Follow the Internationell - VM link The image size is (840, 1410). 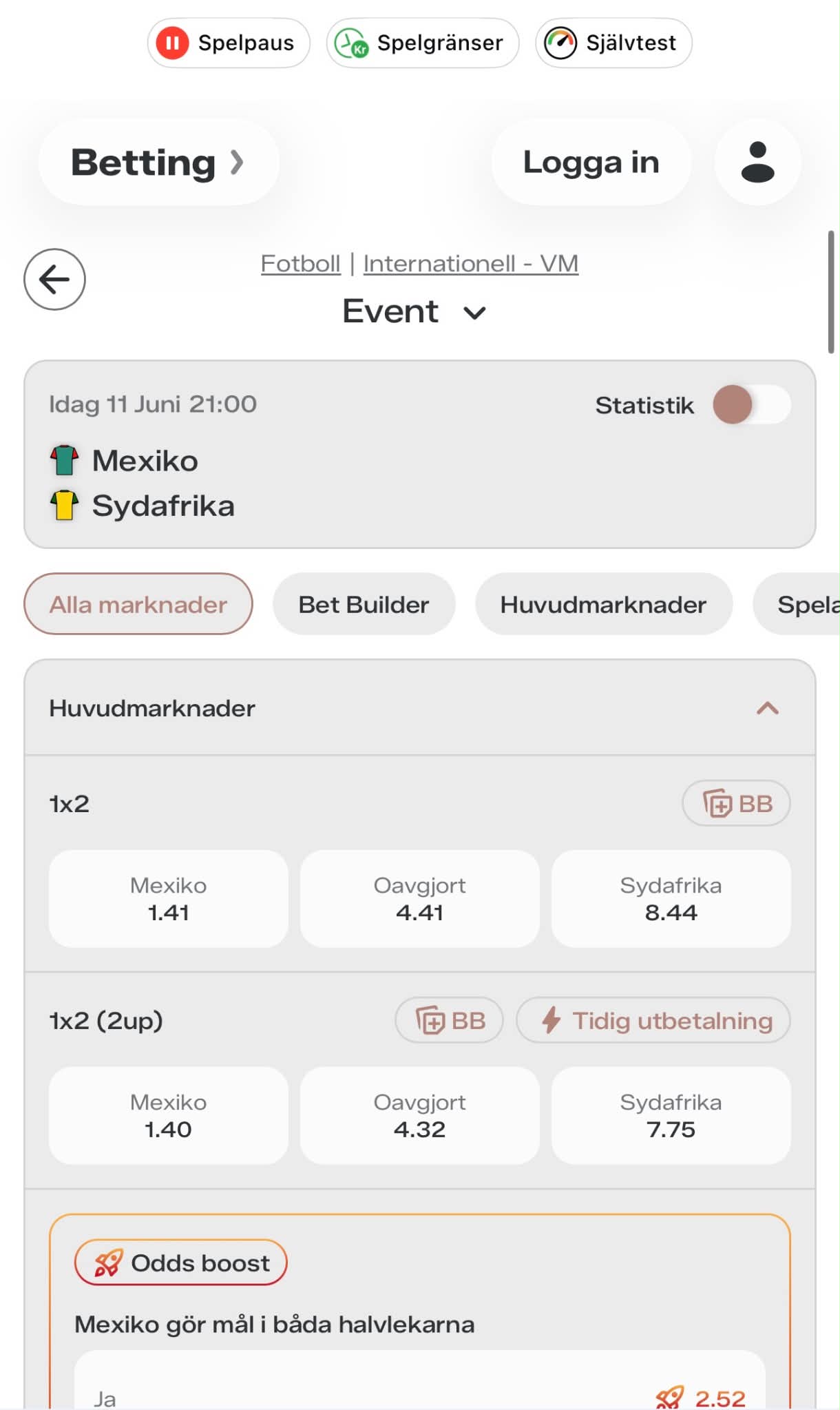(471, 263)
